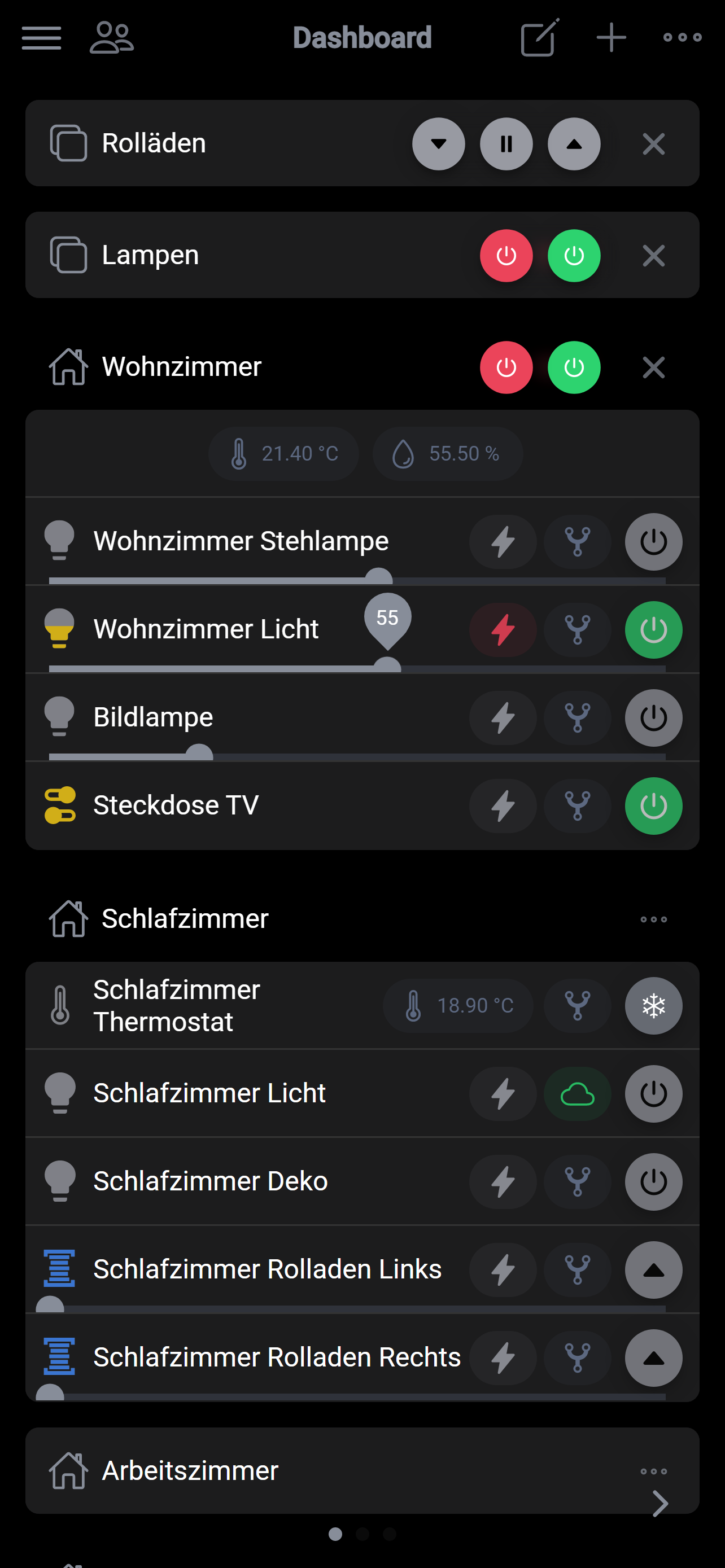Toggle power for Wohnzimmer Stehlampe
This screenshot has height=1568, width=725.
(x=653, y=542)
